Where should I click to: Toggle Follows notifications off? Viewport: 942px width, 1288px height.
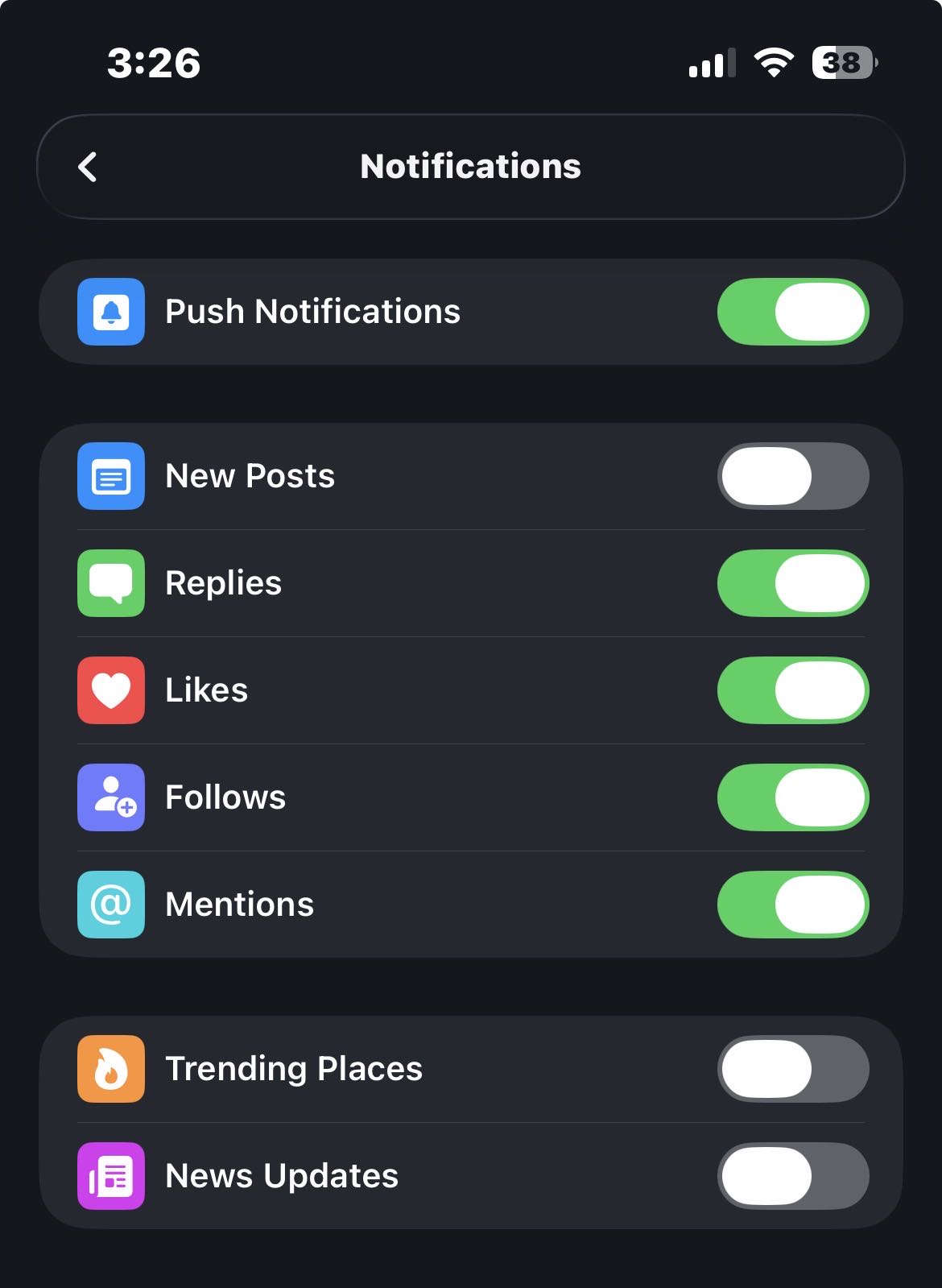(792, 797)
